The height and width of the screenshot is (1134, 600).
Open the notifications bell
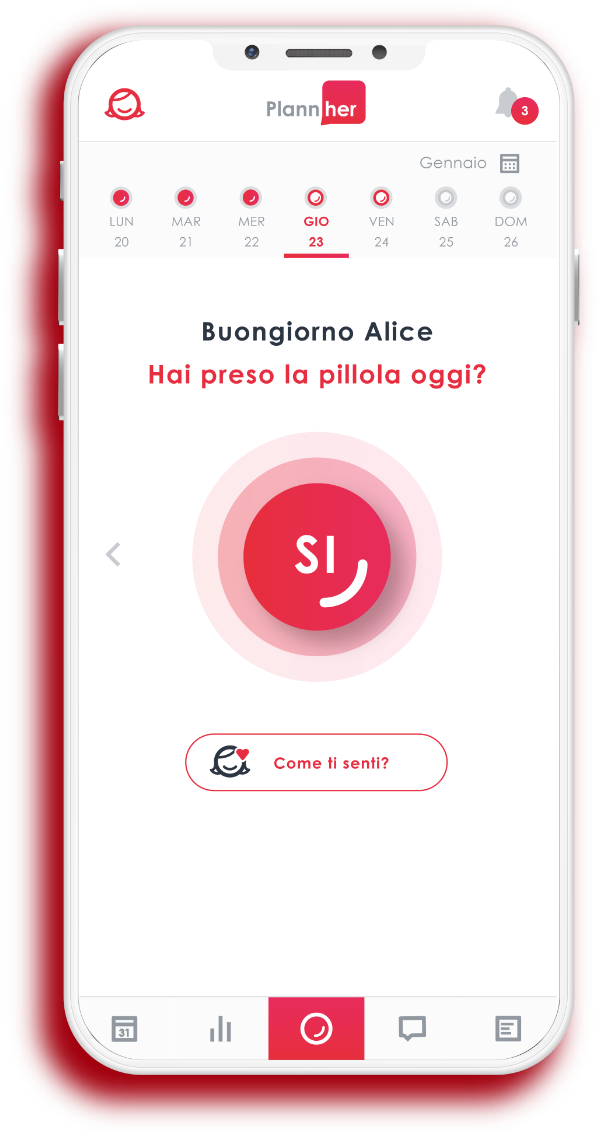[x=510, y=104]
